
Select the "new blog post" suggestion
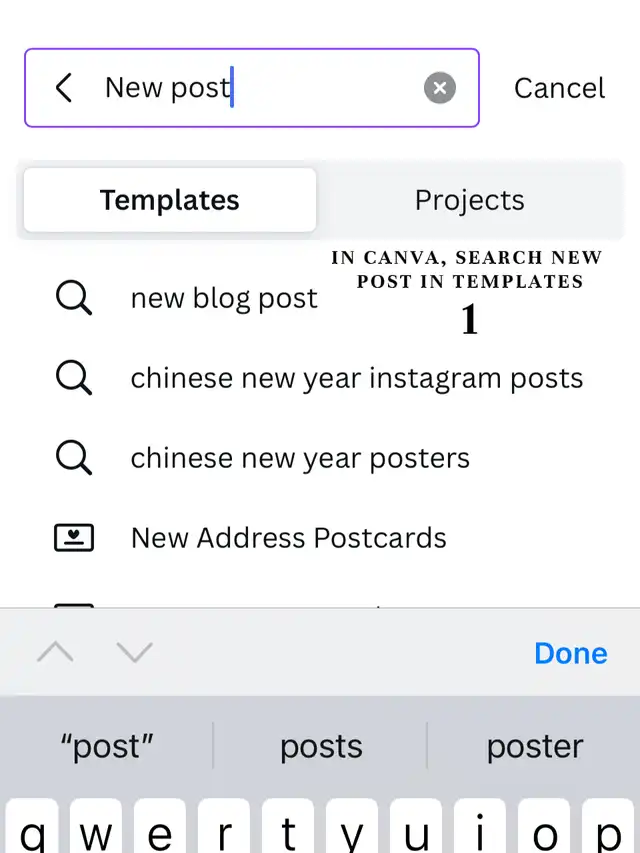[x=224, y=298]
